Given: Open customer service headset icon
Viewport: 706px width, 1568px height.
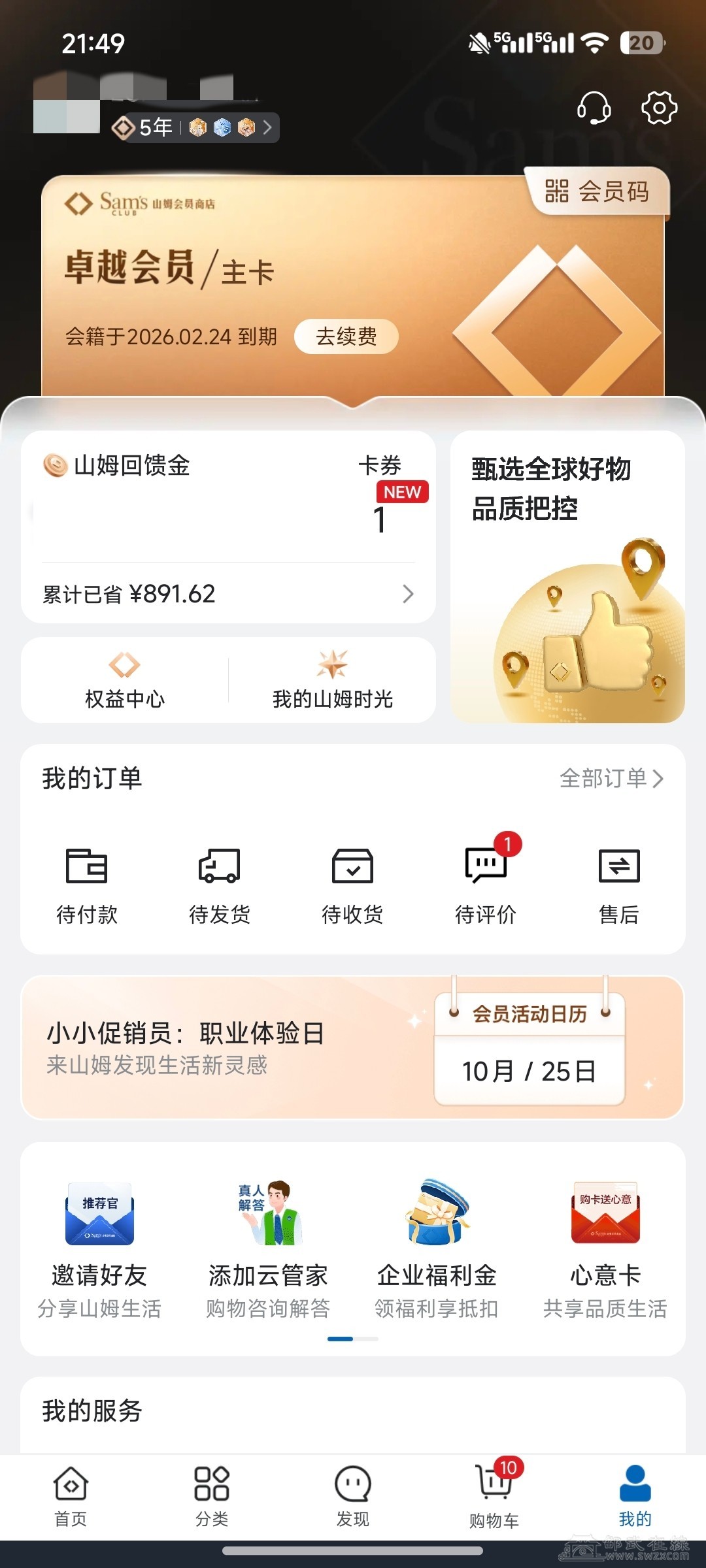Looking at the screenshot, I should click(x=594, y=108).
